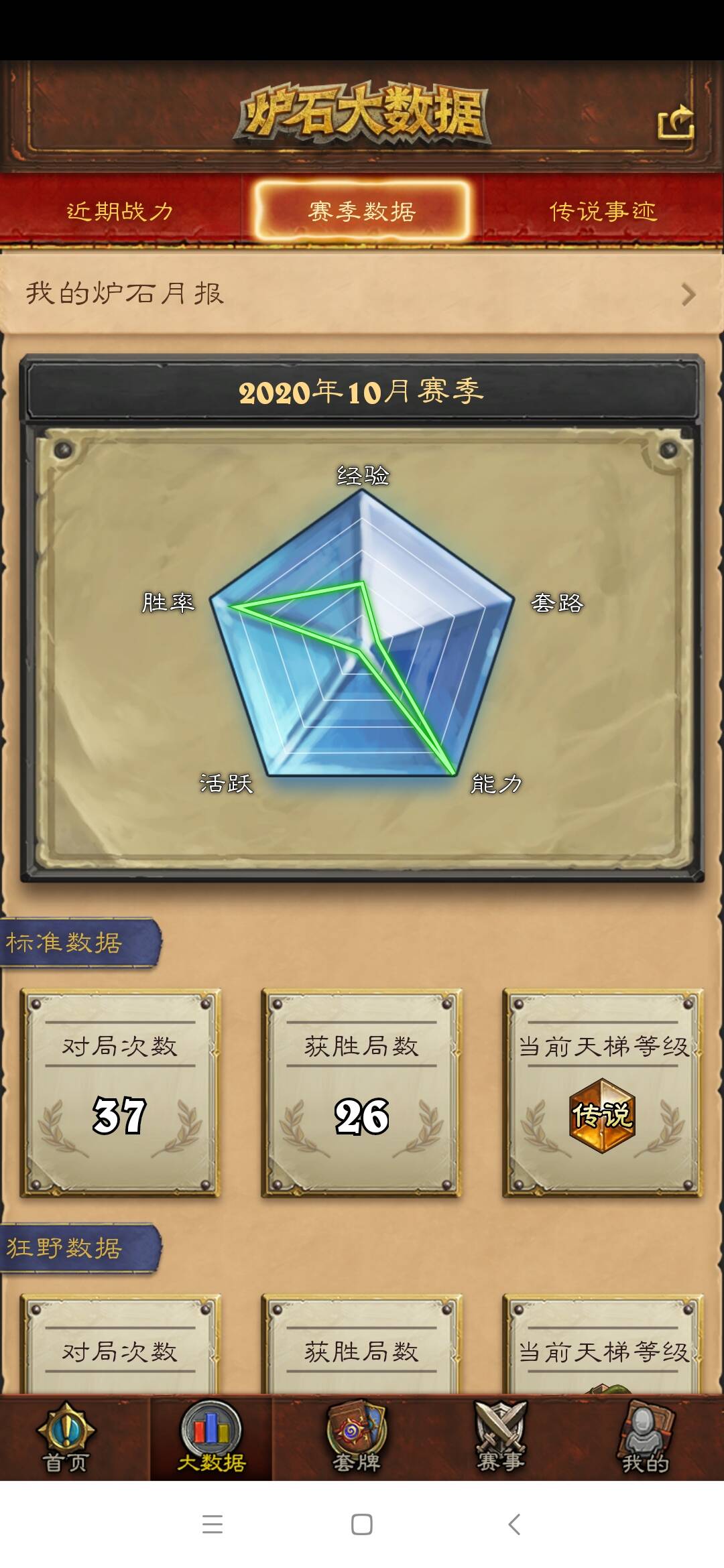This screenshot has width=724, height=1568.
Task: Switch to the 近期战力 tab
Action: (x=120, y=212)
